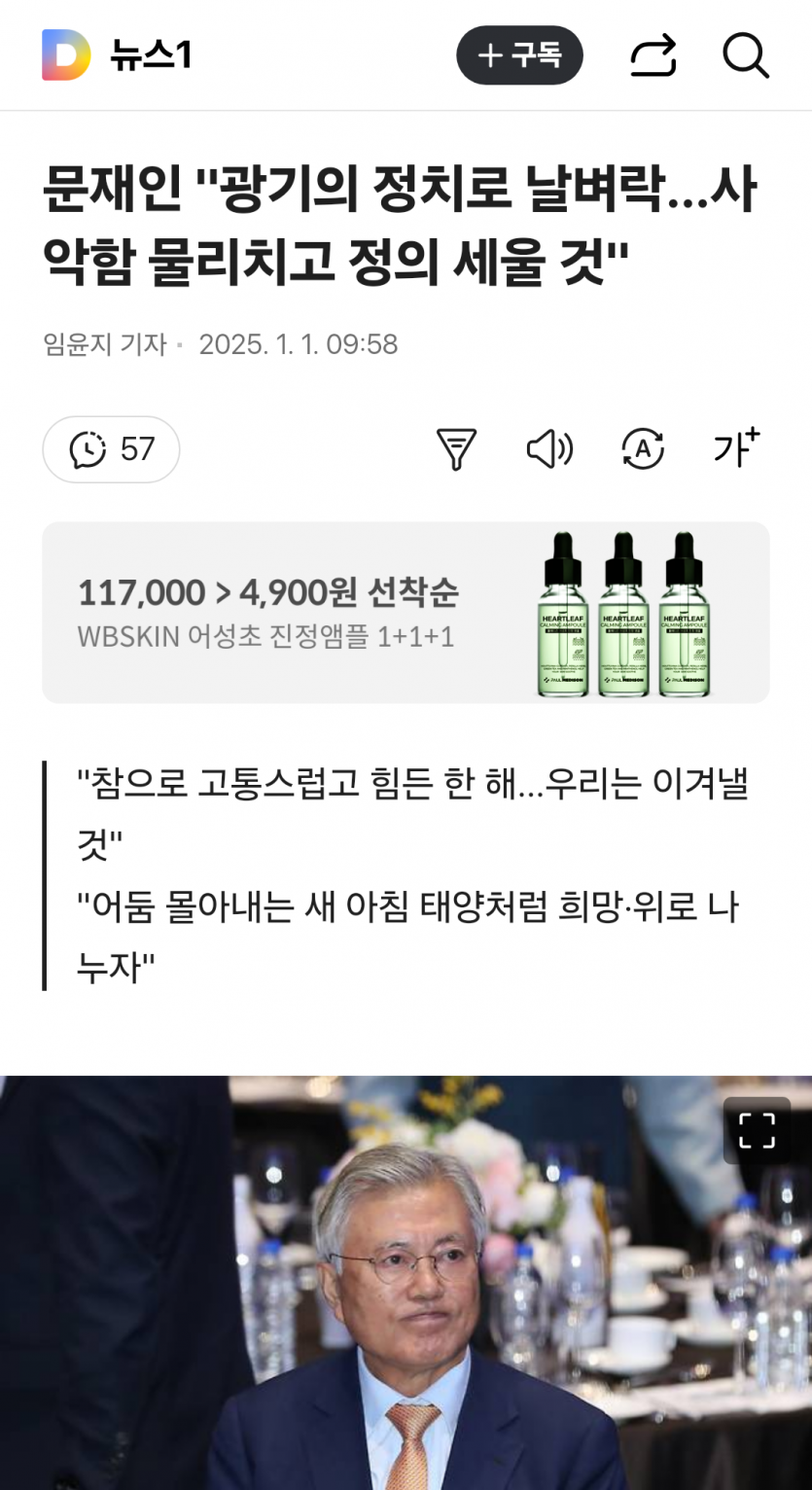Screen dimensions: 812x1490
Task: Listen to the article with the speaker icon
Action: tap(549, 449)
